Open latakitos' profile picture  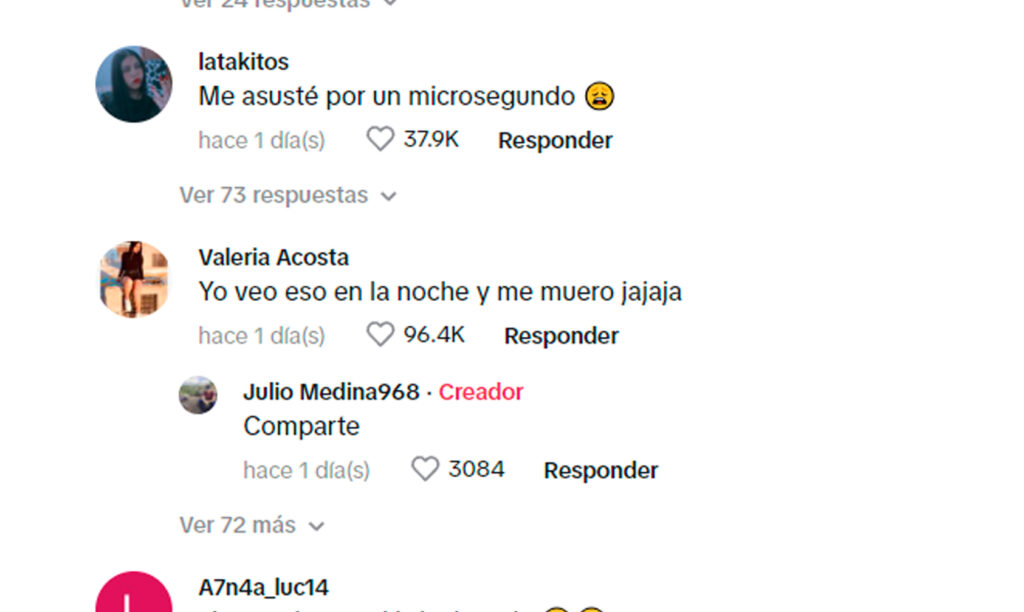point(134,84)
